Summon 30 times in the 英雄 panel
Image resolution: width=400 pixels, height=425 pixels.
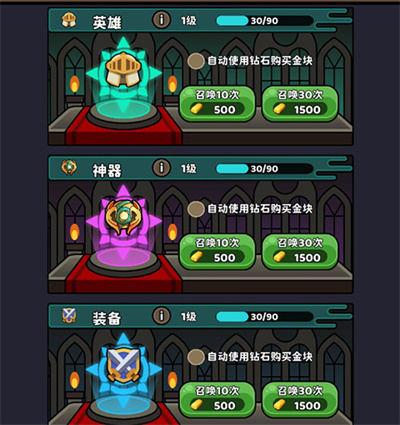tap(300, 103)
